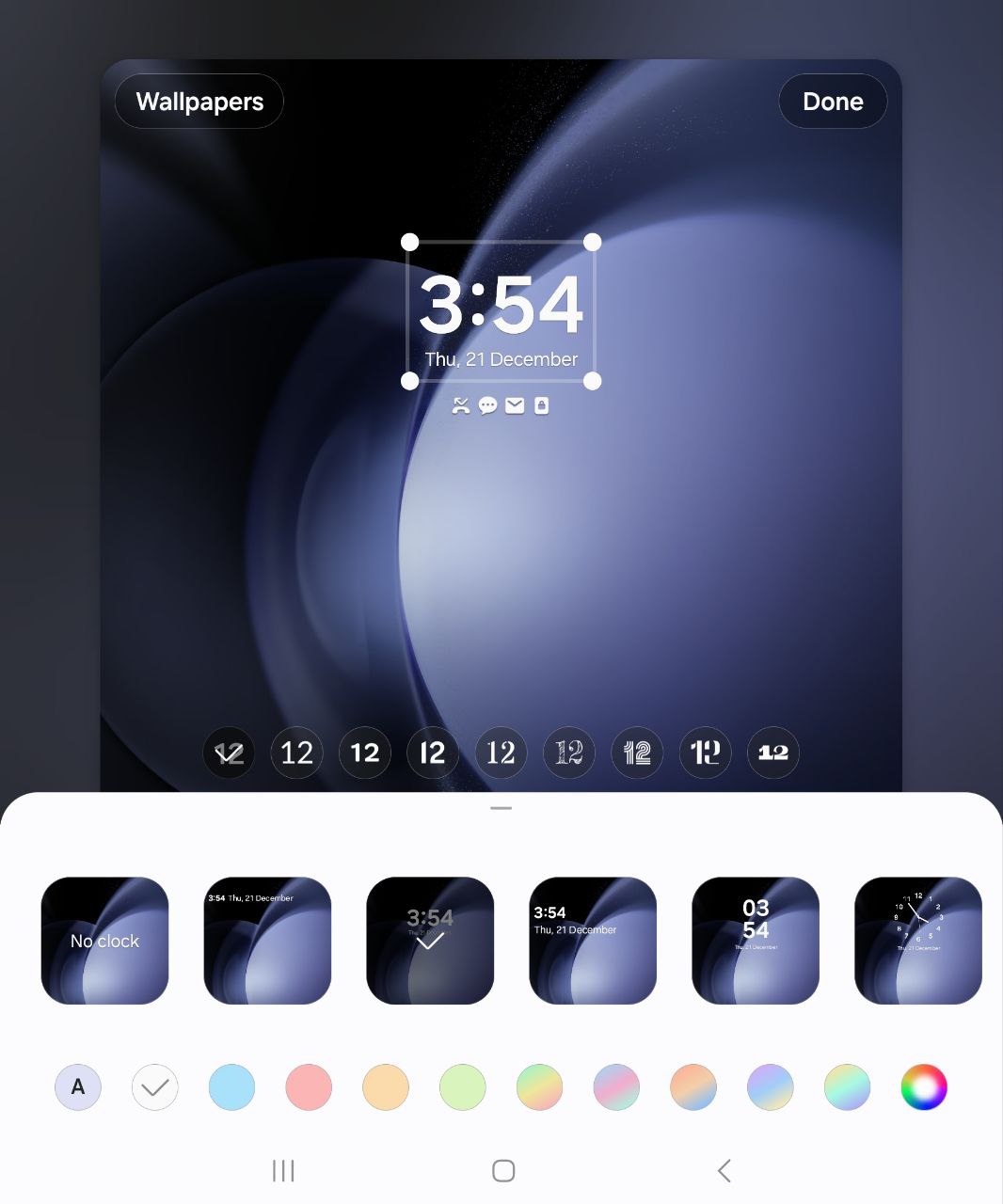Tap Done to save changes

tap(833, 102)
